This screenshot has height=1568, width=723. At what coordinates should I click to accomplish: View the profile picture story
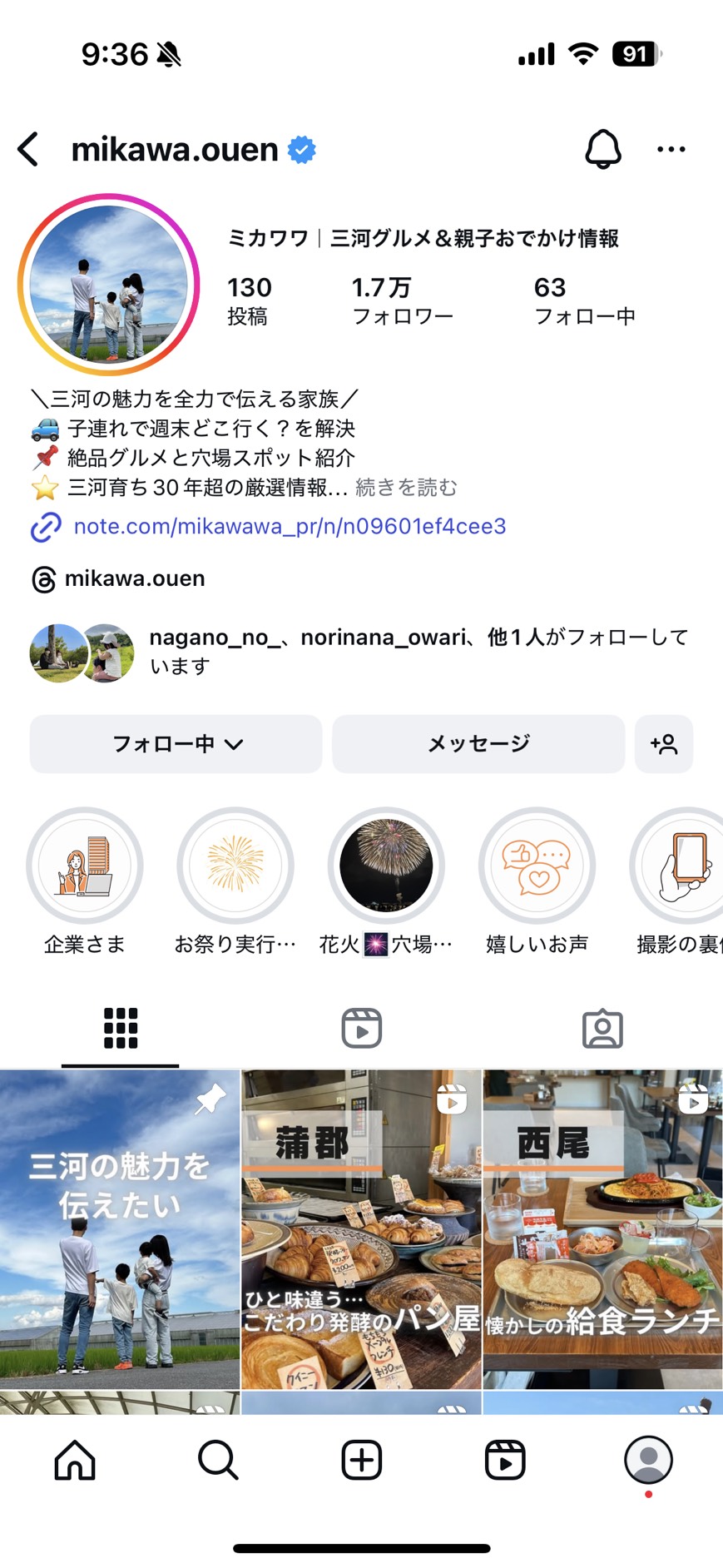pyautogui.click(x=109, y=285)
